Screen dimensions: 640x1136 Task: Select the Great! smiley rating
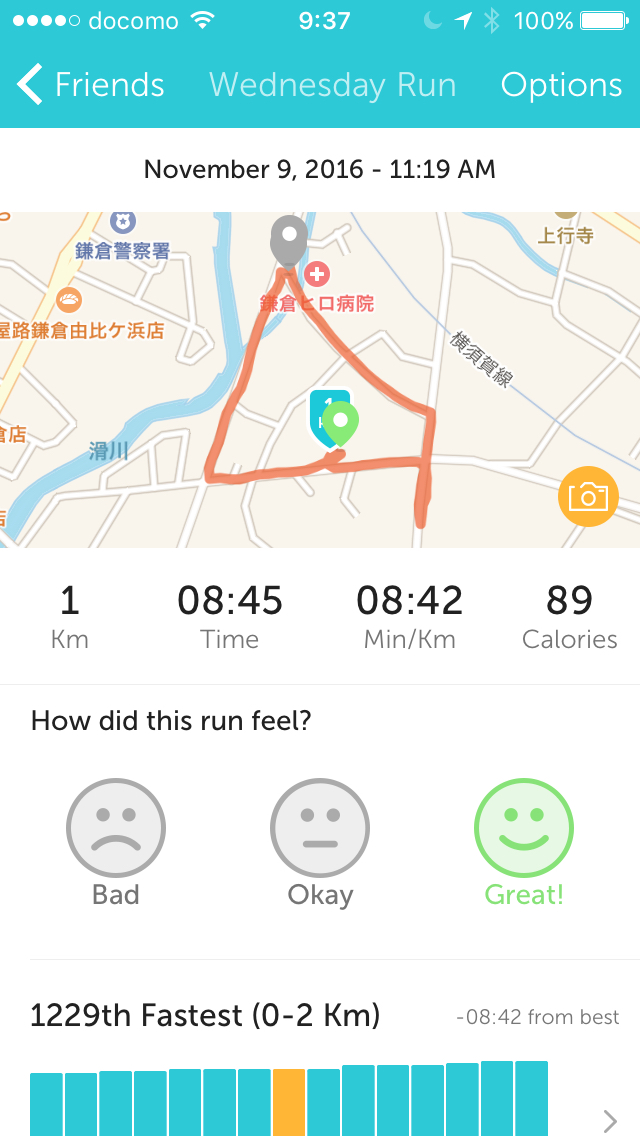[x=524, y=829]
